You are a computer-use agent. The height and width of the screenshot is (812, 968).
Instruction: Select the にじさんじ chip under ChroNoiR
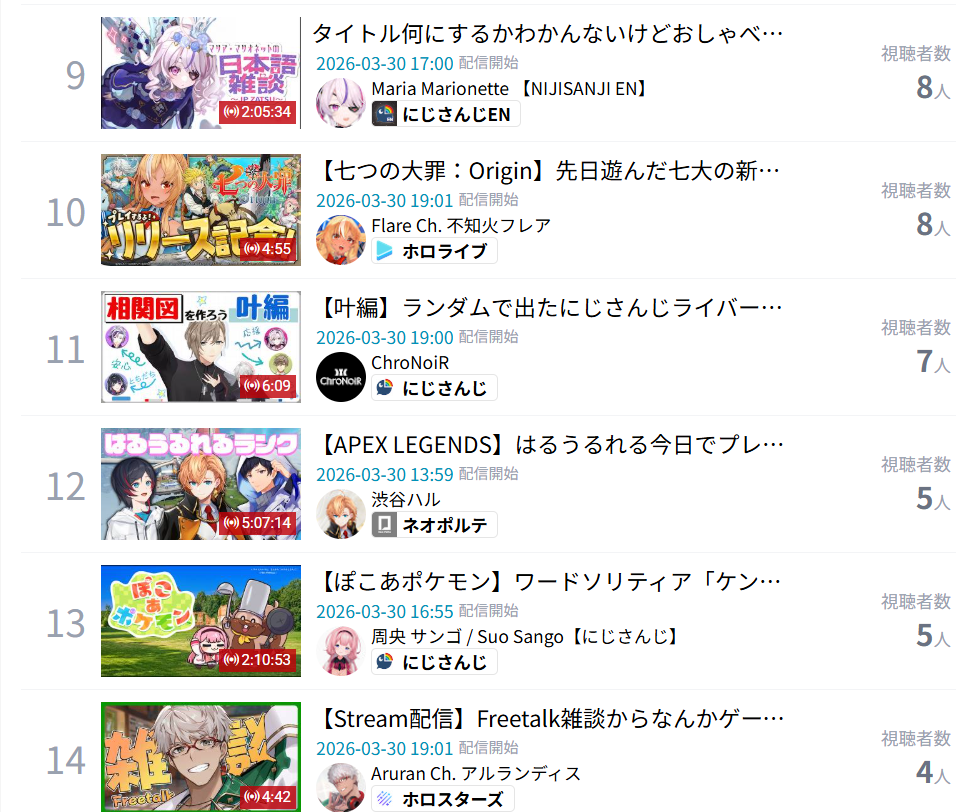435,388
